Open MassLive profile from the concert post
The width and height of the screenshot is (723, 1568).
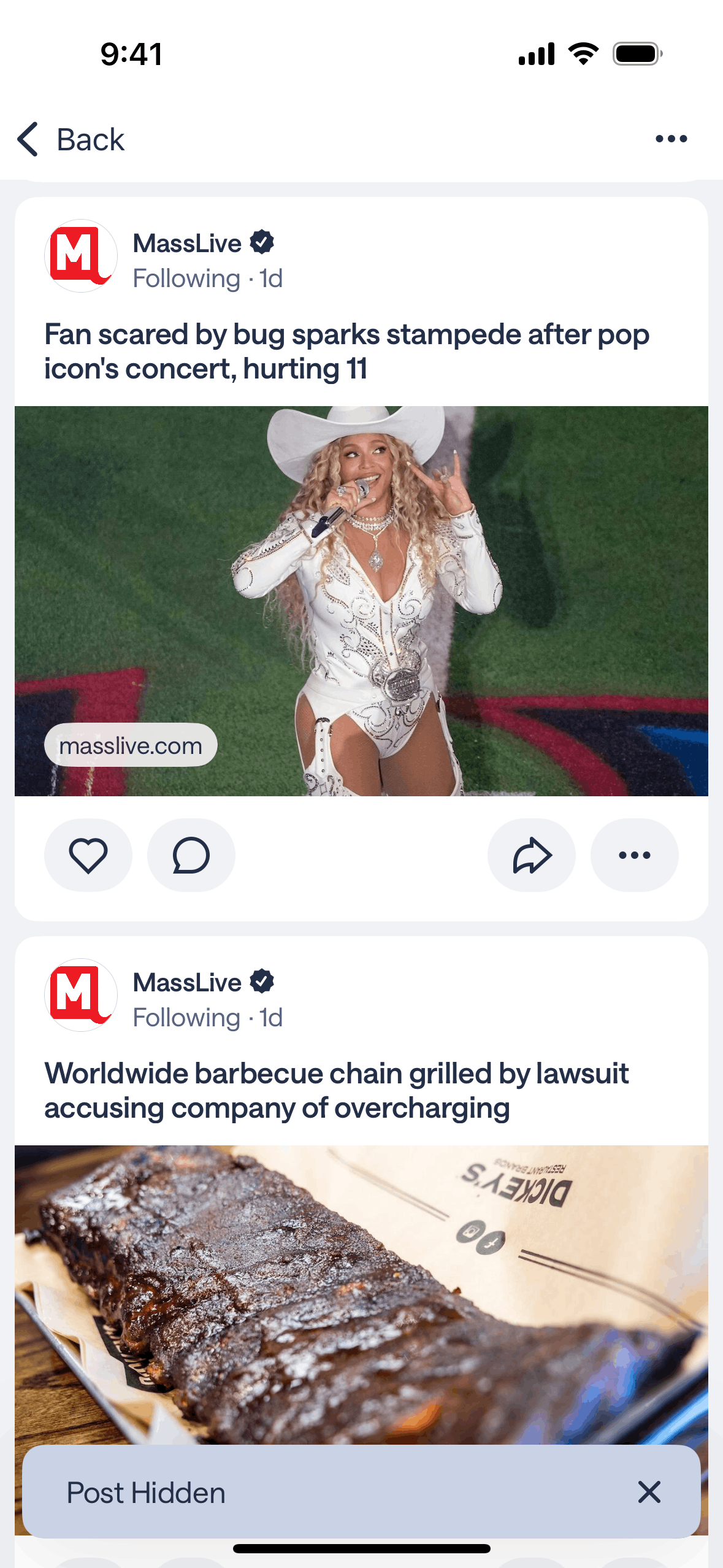pos(187,244)
